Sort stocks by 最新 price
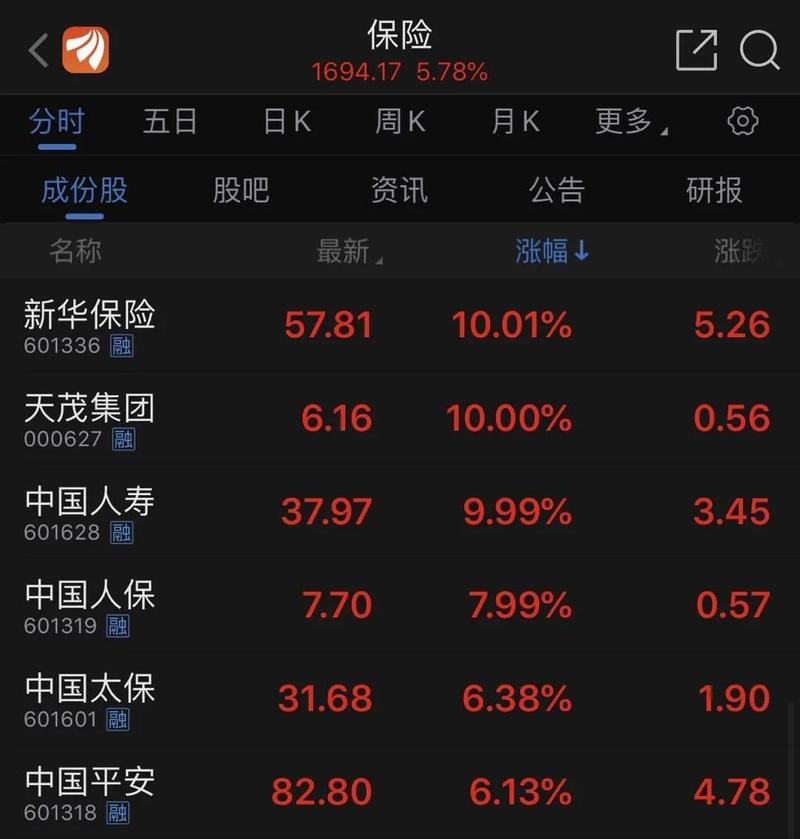Viewport: 800px width, 839px height. tap(348, 251)
